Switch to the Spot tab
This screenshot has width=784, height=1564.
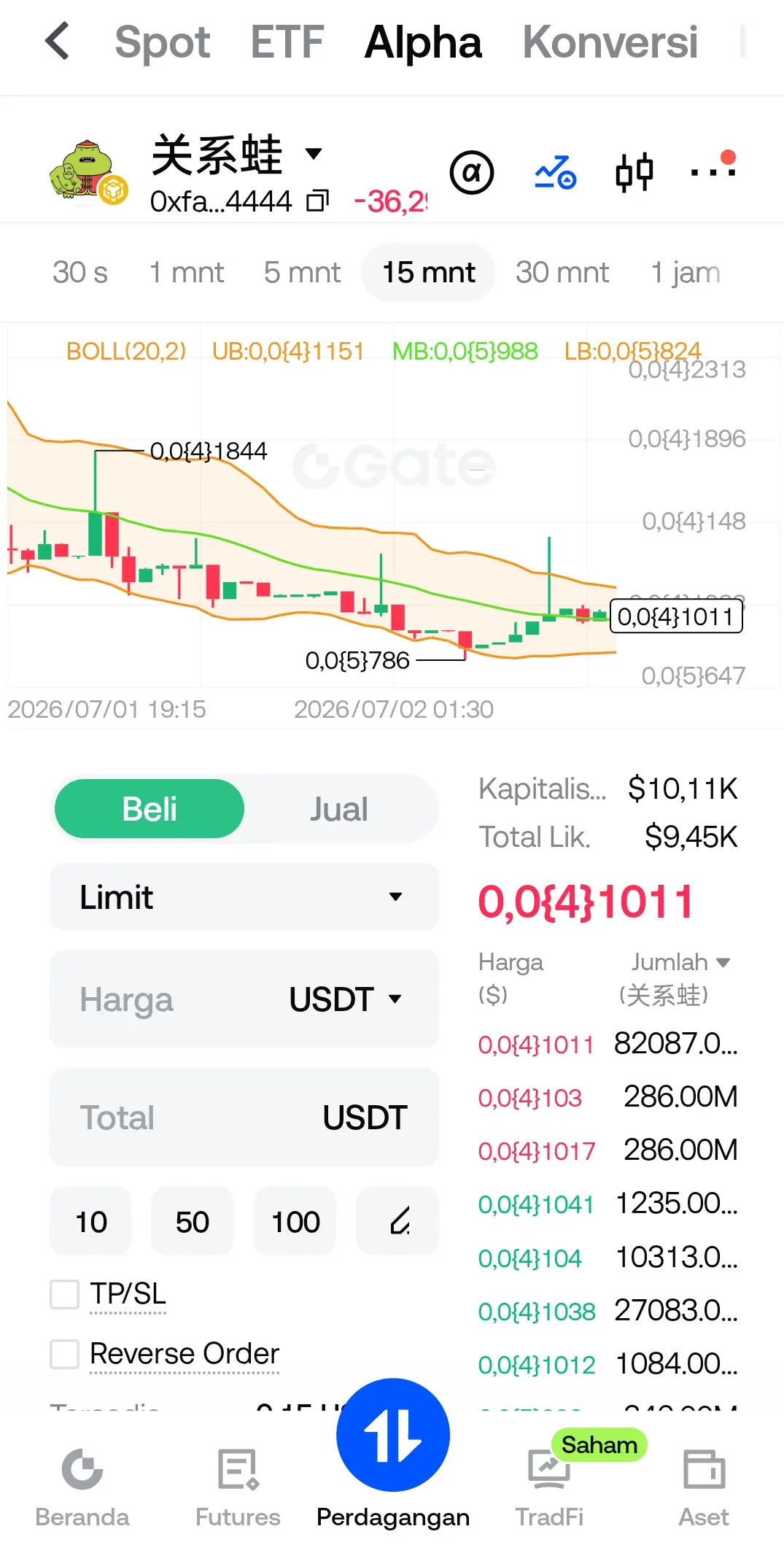click(163, 42)
